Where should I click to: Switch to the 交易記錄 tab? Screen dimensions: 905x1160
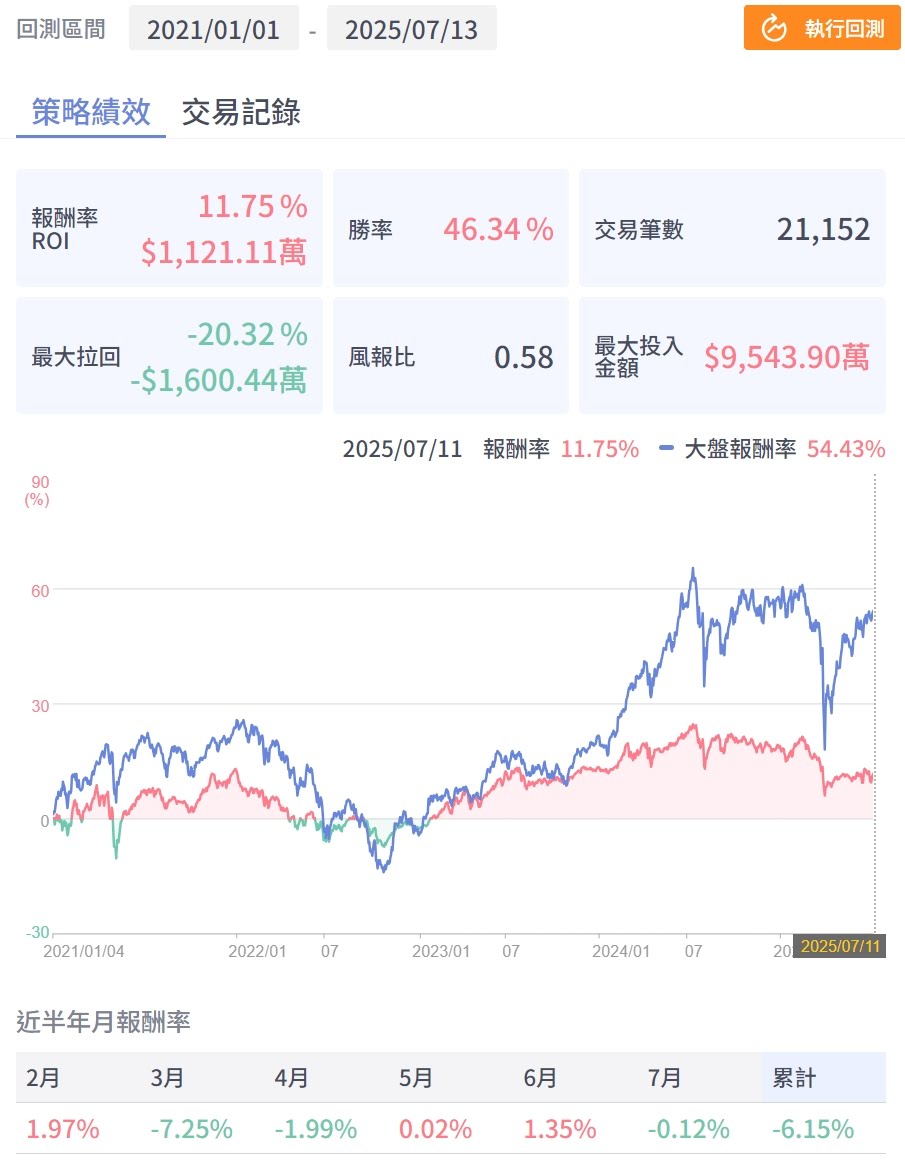tap(241, 112)
